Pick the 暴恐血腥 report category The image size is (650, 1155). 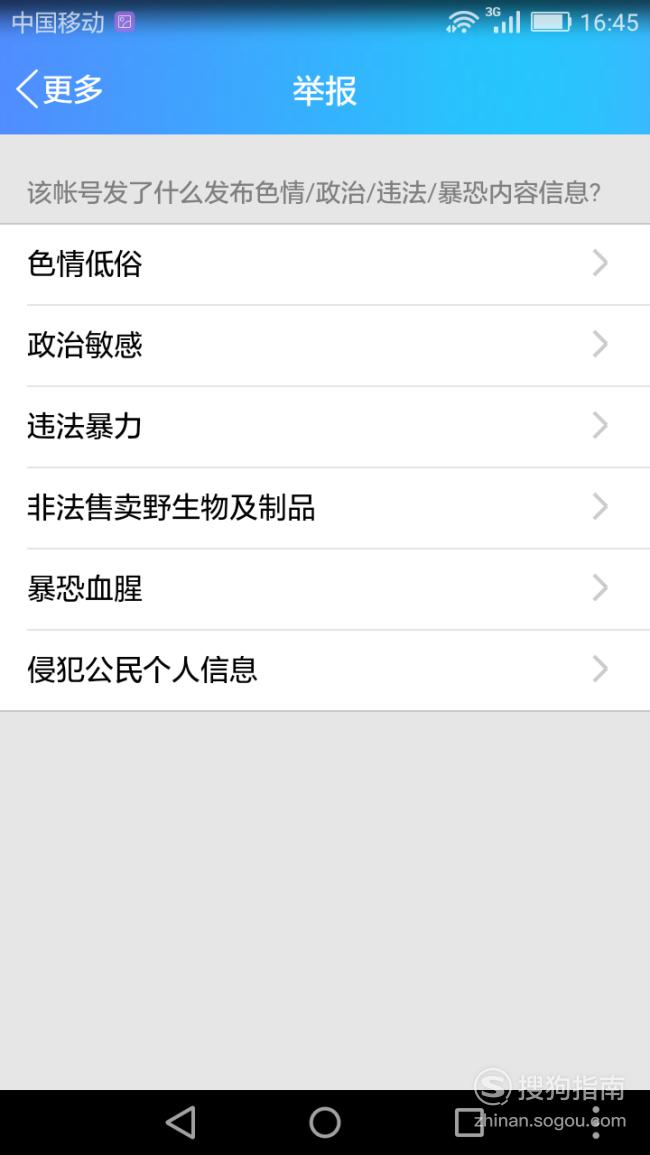[325, 589]
